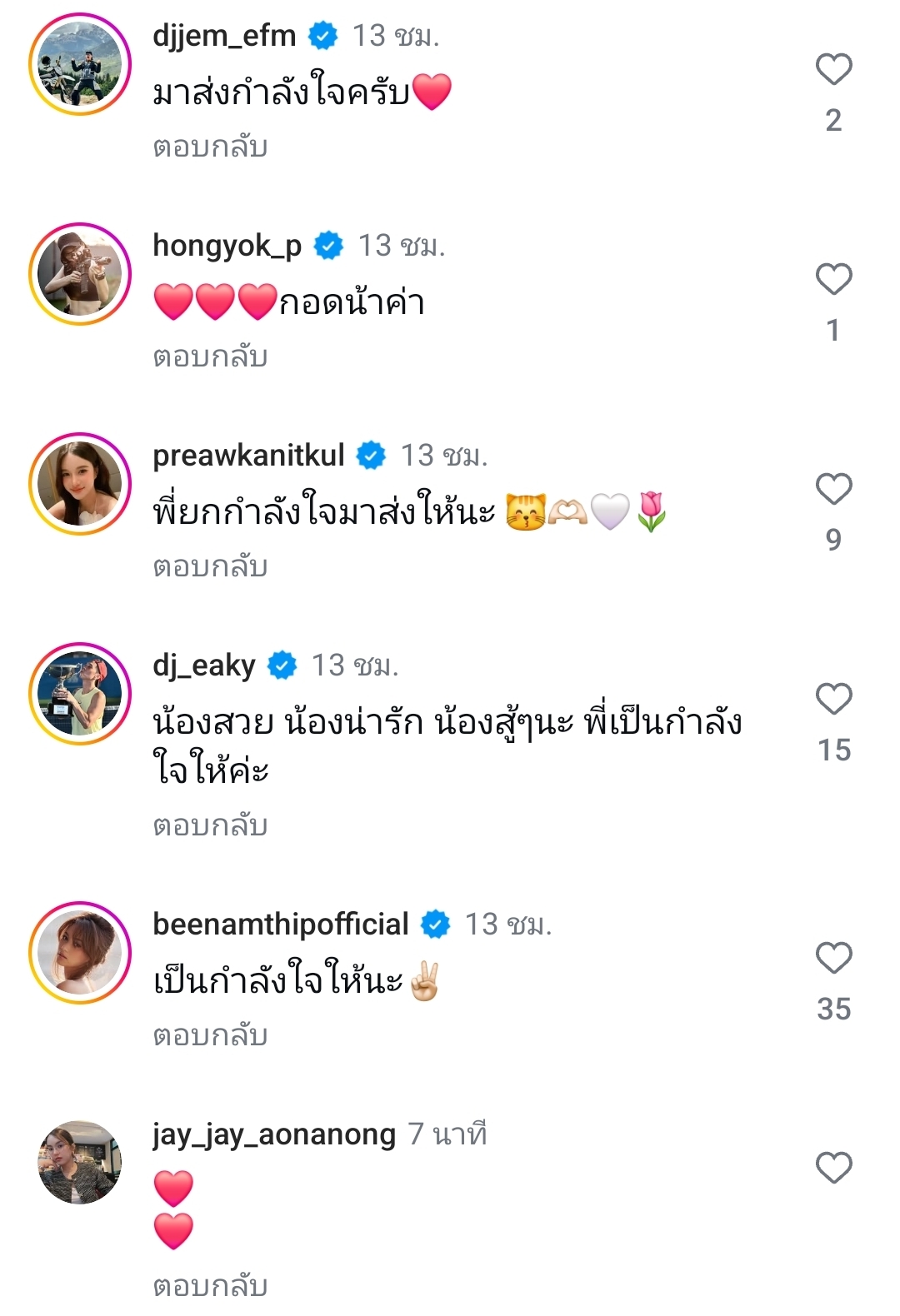Open djjem_efm's profile picture
The height and width of the screenshot is (1316, 900).
point(80,65)
